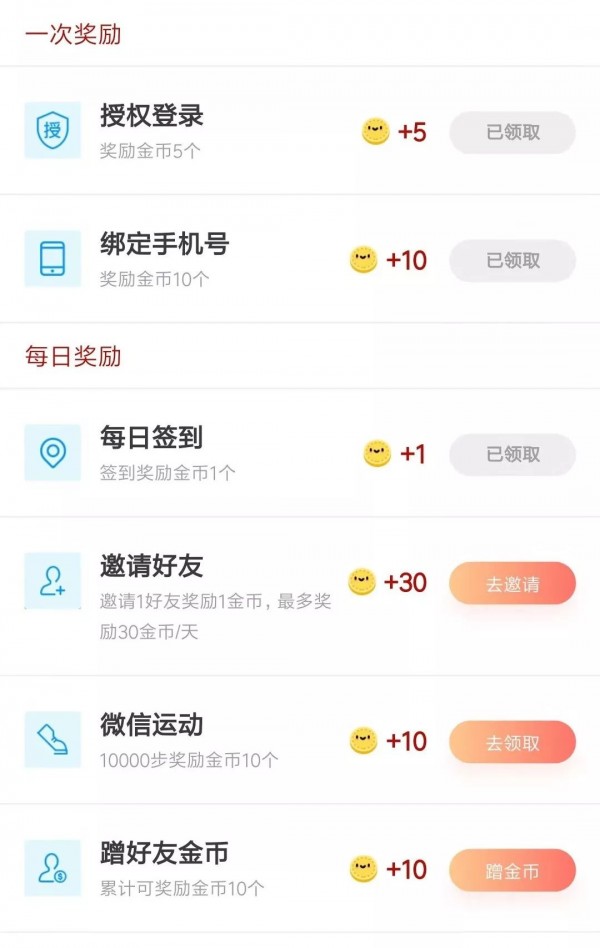Tap 已领取 button beside 绑定手机号
Screen dimensions: 600x948
[x=512, y=261]
